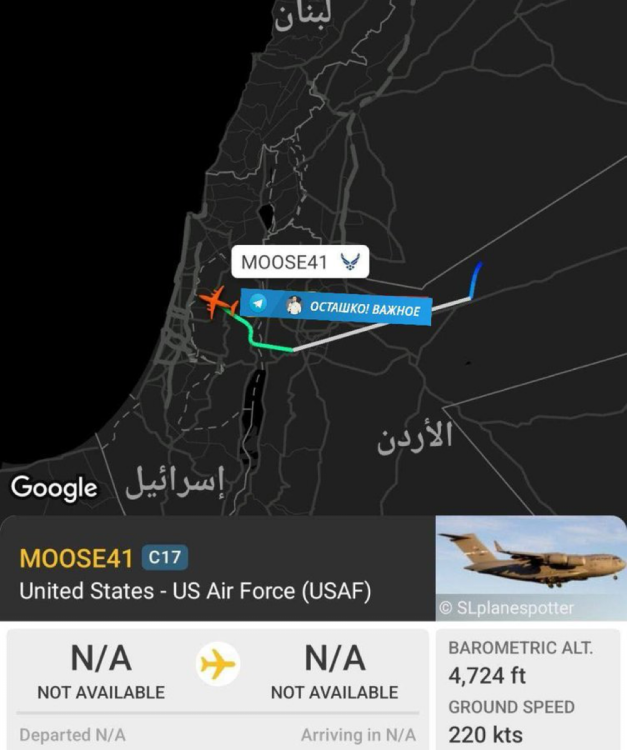Image resolution: width=627 pixels, height=750 pixels.
Task: Tap the MOOSE41 callsign label on map
Action: pos(300,262)
